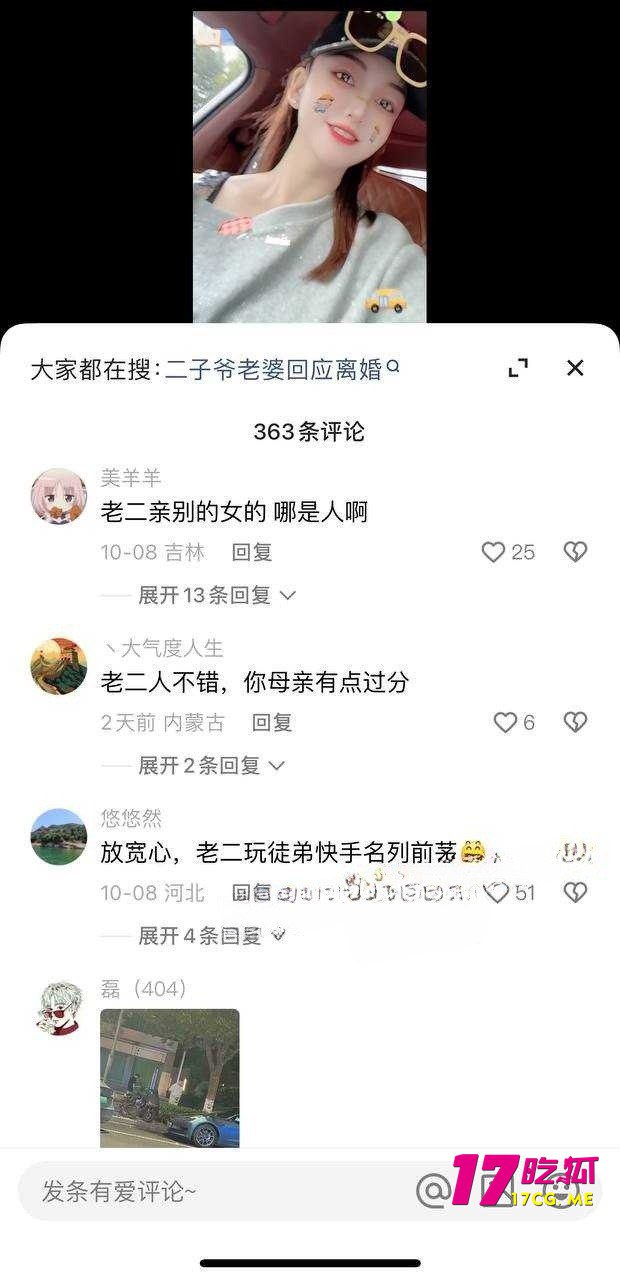The image size is (620, 1280).
Task: Open the video playing above comments
Action: pyautogui.click(x=309, y=165)
